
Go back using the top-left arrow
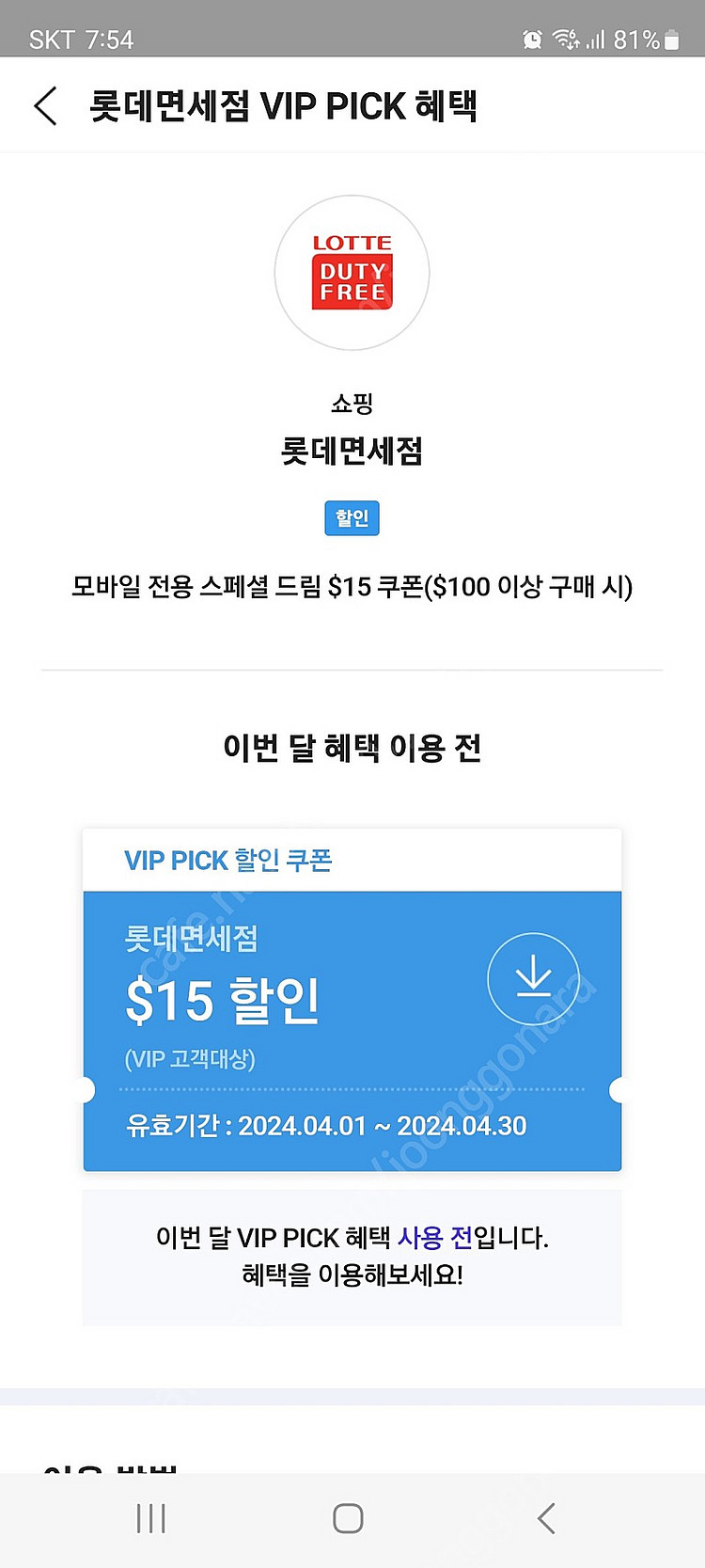pyautogui.click(x=46, y=105)
